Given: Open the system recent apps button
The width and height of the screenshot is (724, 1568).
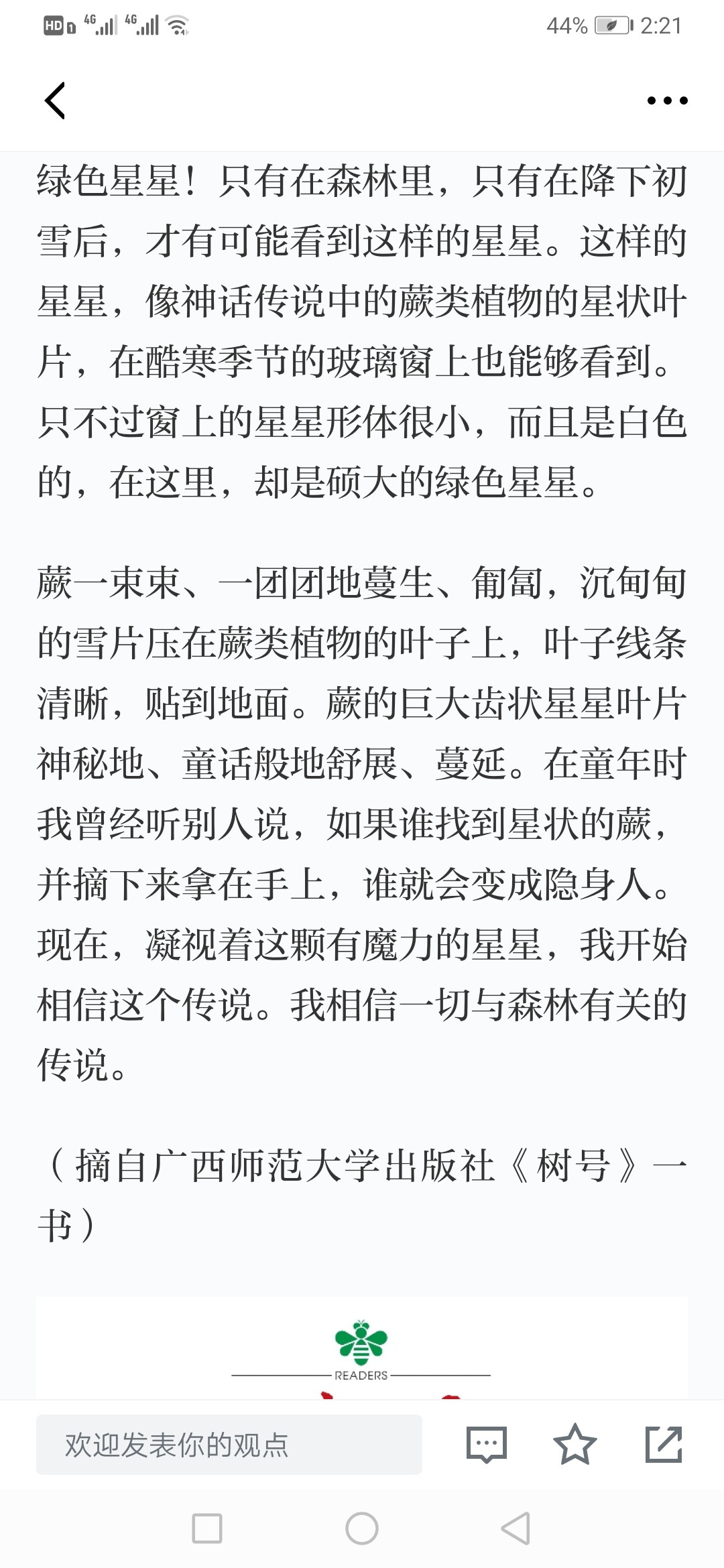Looking at the screenshot, I should click(207, 1528).
